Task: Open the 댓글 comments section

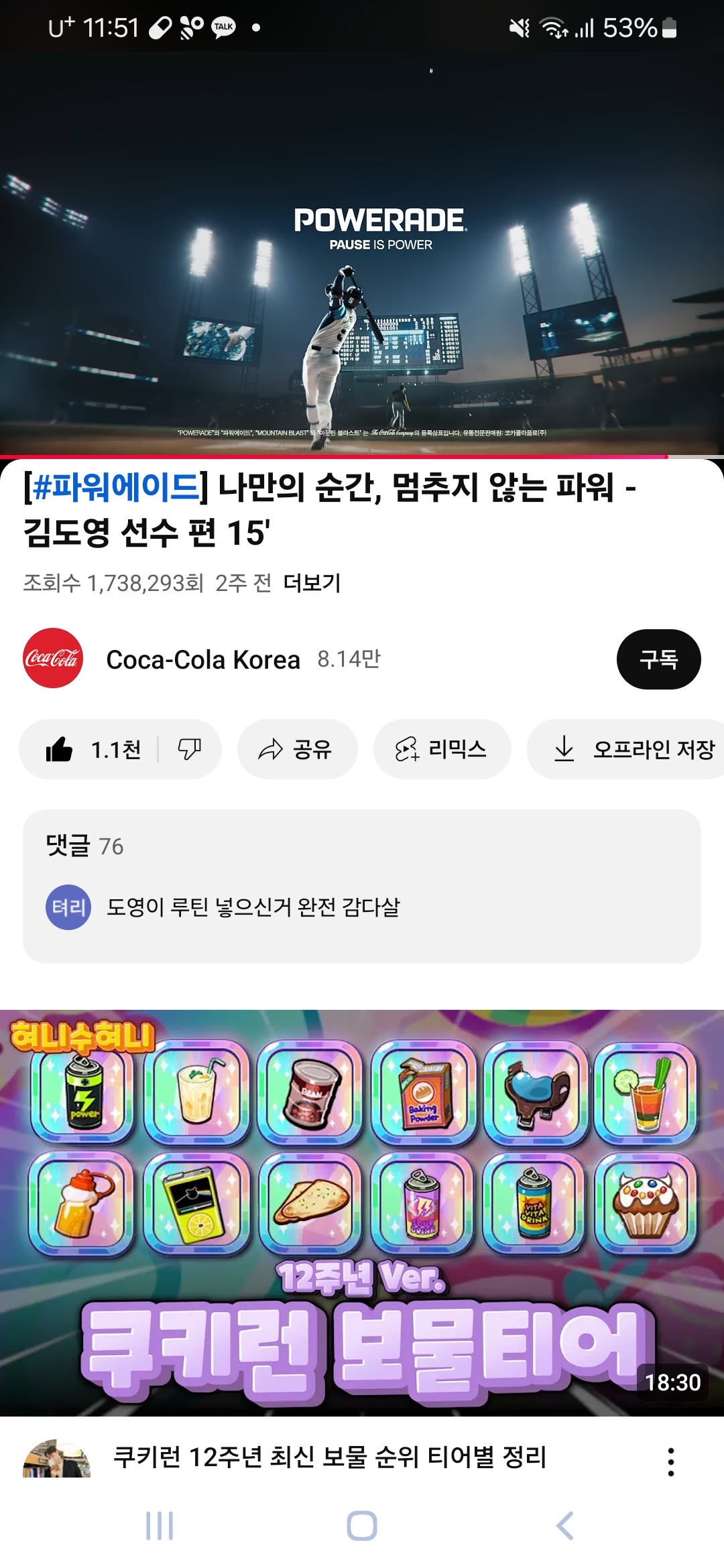Action: [361, 886]
